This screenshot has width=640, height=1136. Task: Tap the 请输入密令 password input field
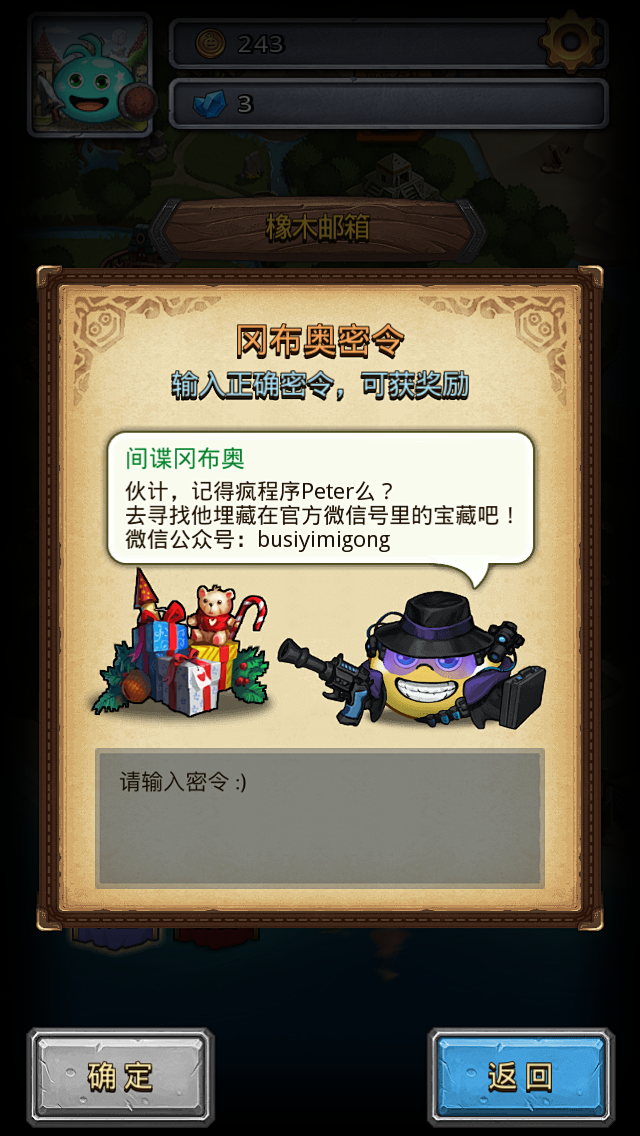pos(320,817)
